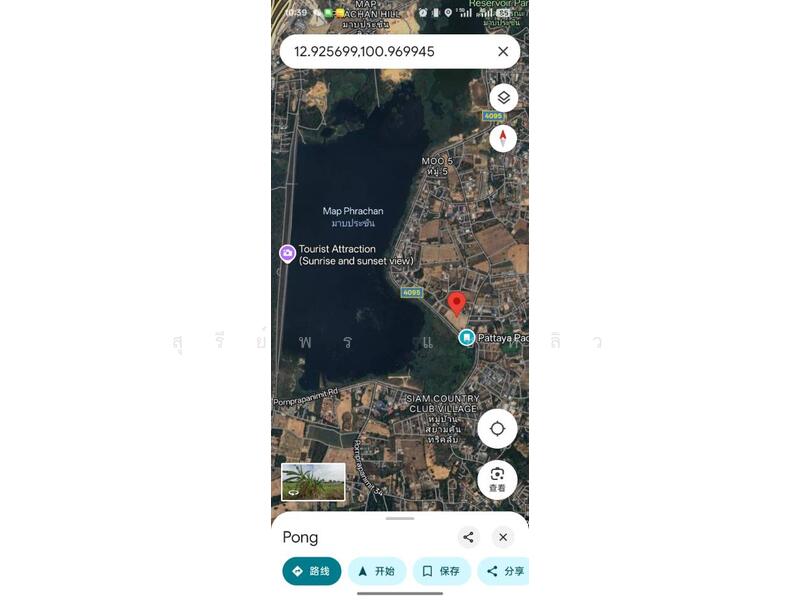Share Pong using the round share icon
The height and width of the screenshot is (600, 800).
click(469, 537)
